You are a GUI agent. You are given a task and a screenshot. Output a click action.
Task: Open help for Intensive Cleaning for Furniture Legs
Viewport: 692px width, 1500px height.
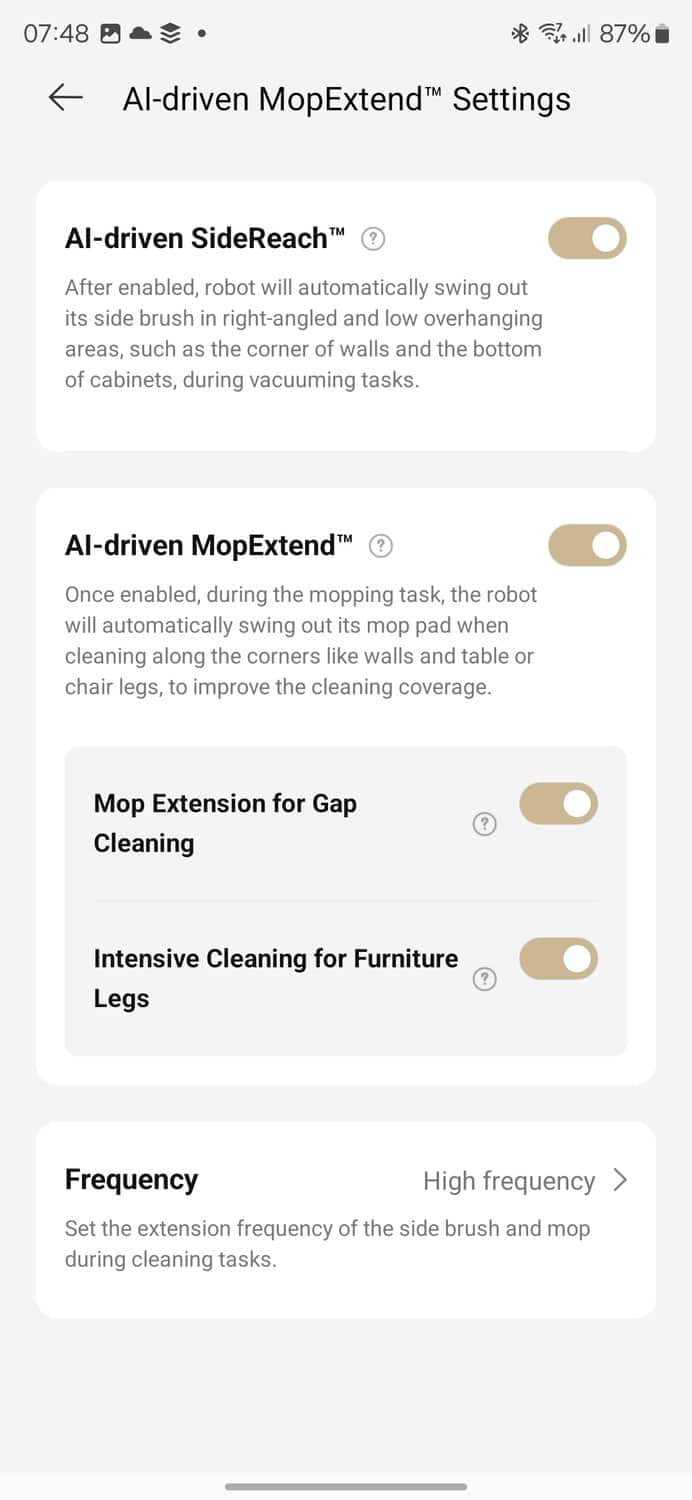[x=484, y=979]
